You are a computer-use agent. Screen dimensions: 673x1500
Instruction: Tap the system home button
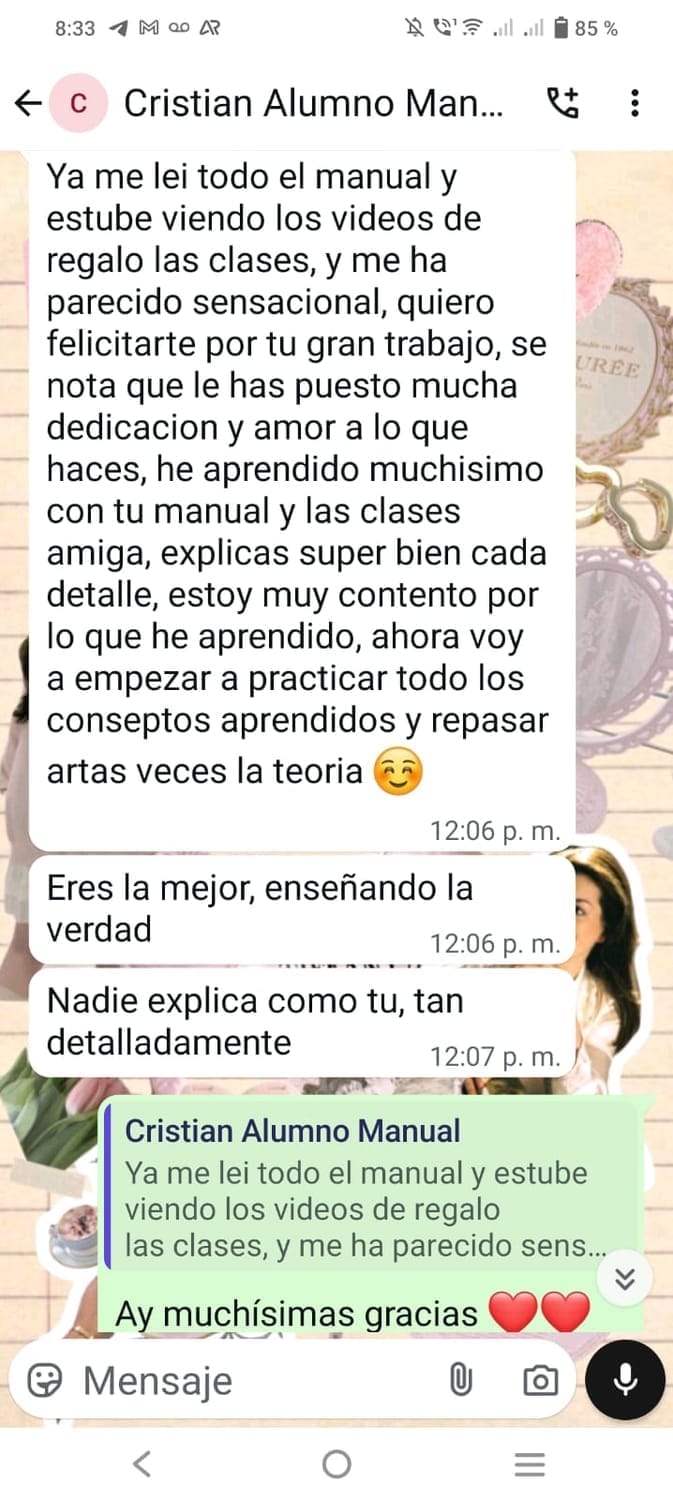pyautogui.click(x=337, y=1465)
